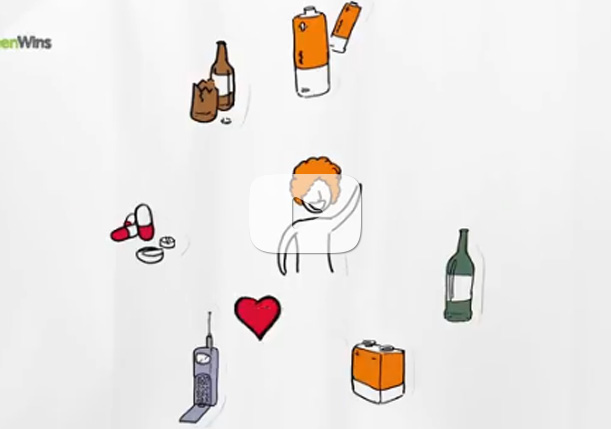This screenshot has height=429, width=611.
Task: Play the video
Action: (x=305, y=214)
